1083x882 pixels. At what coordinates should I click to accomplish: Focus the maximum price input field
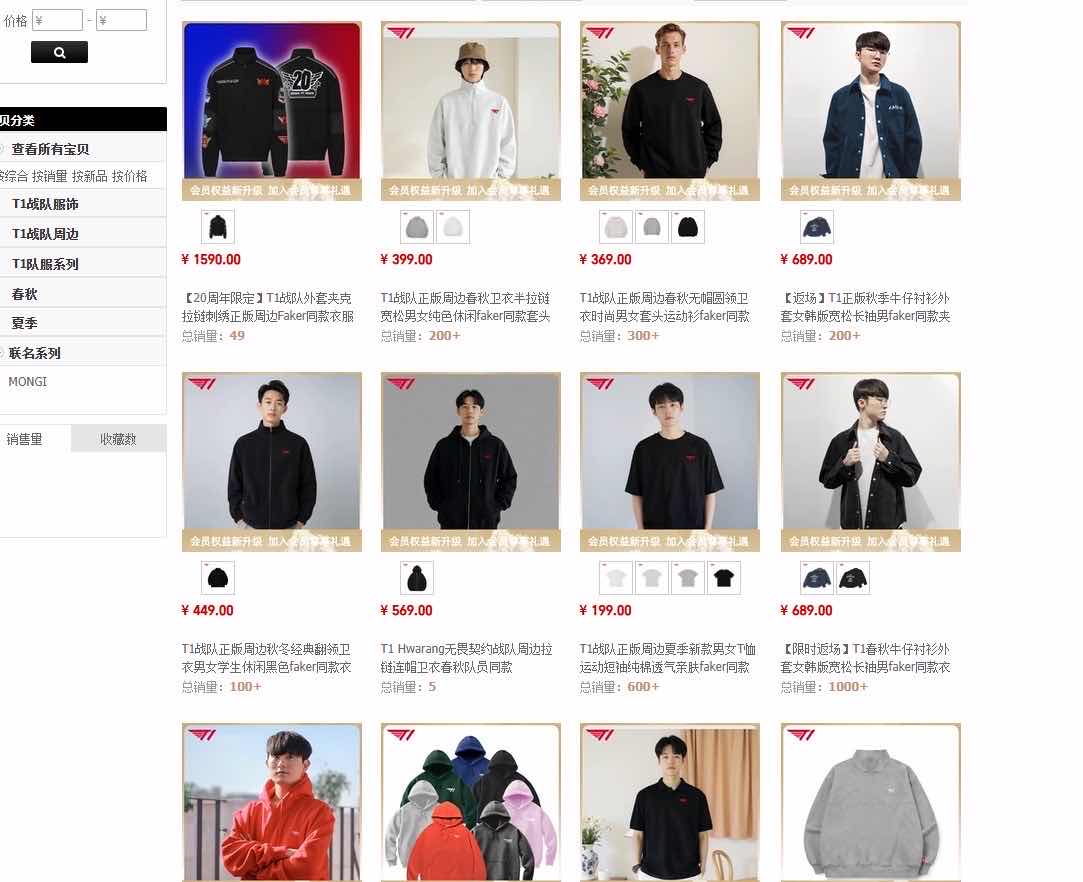(x=121, y=20)
